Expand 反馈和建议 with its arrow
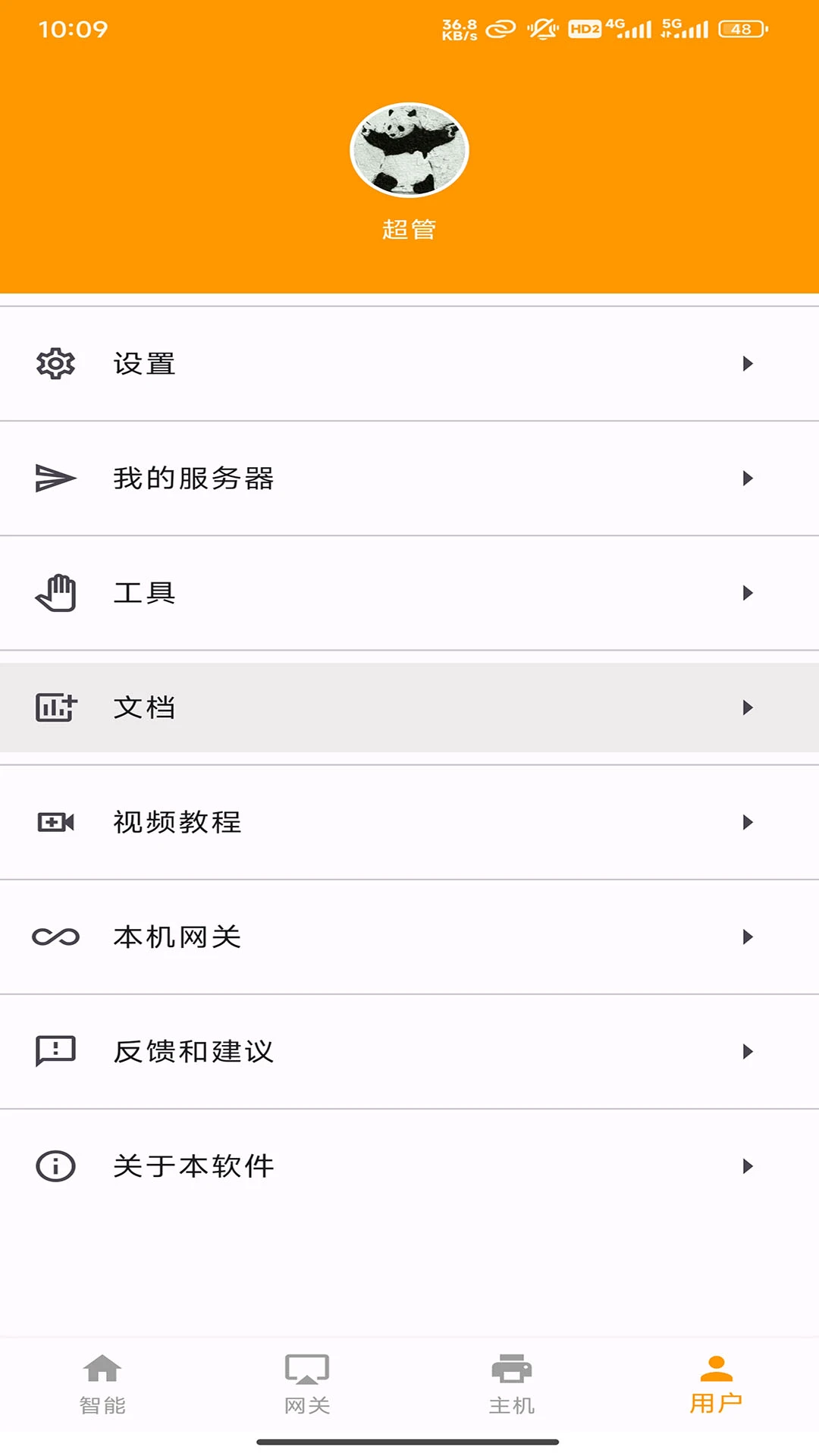The width and height of the screenshot is (819, 1456). click(748, 1052)
